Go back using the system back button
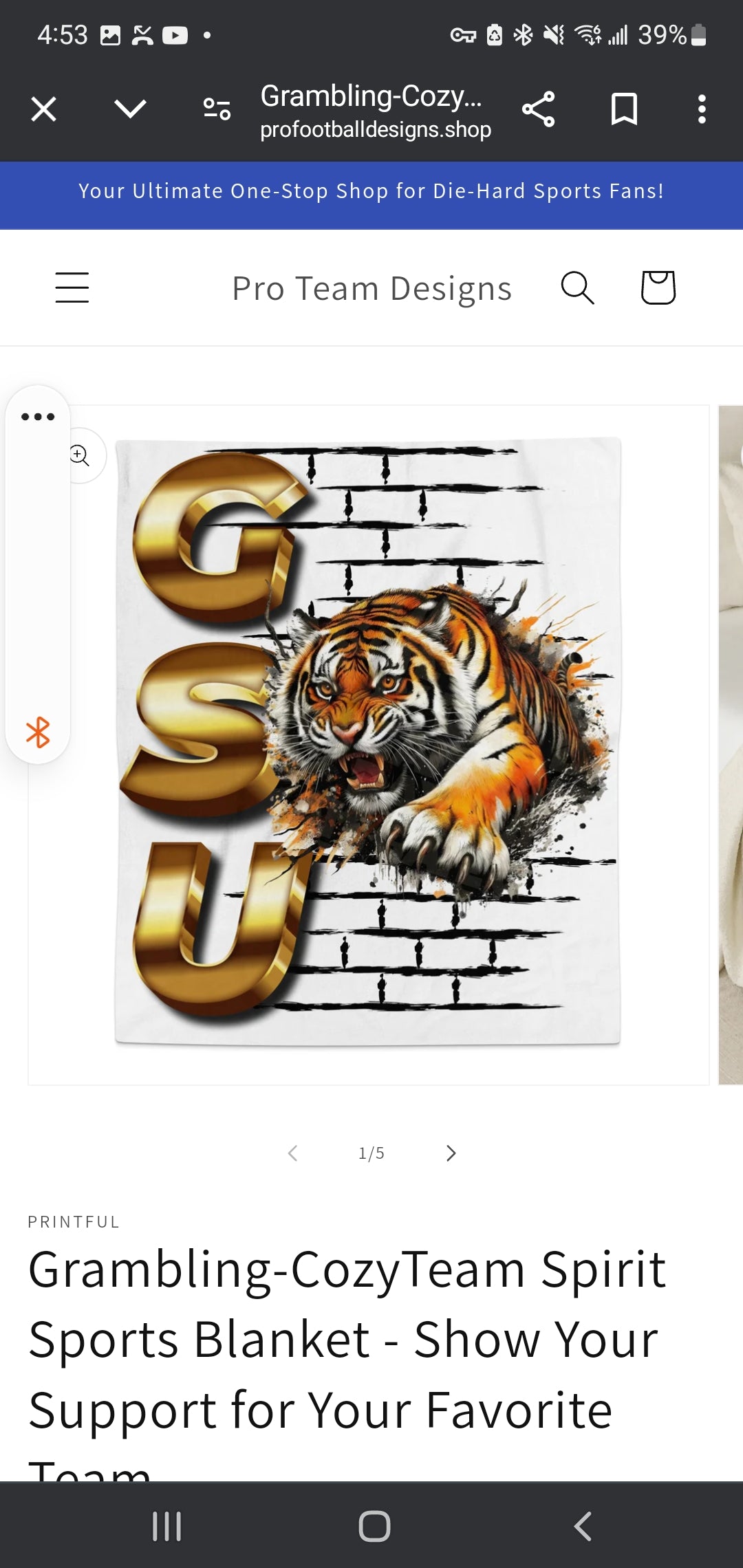743x1568 pixels. coord(582,1526)
